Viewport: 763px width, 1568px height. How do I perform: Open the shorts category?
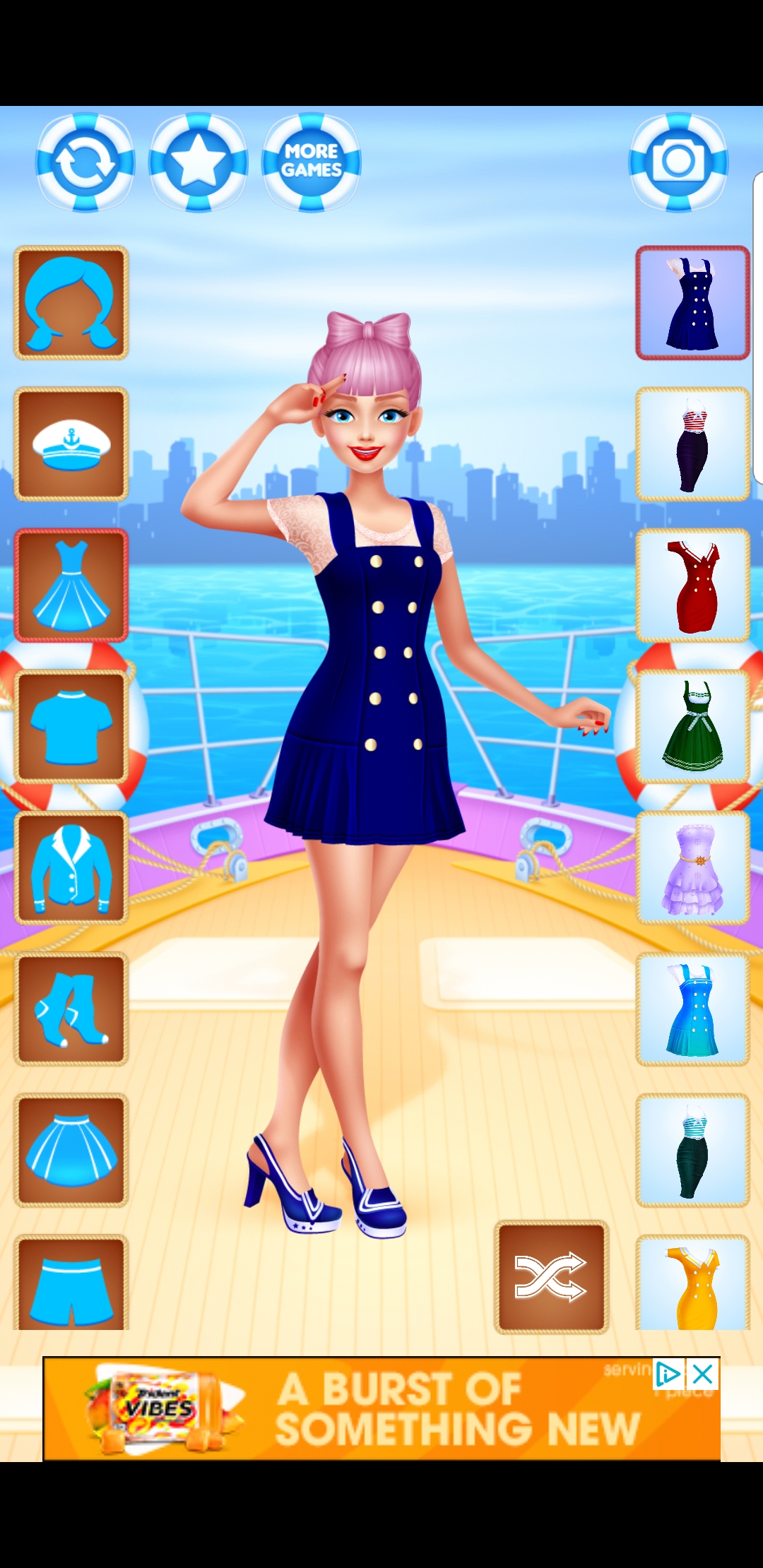tap(71, 1283)
